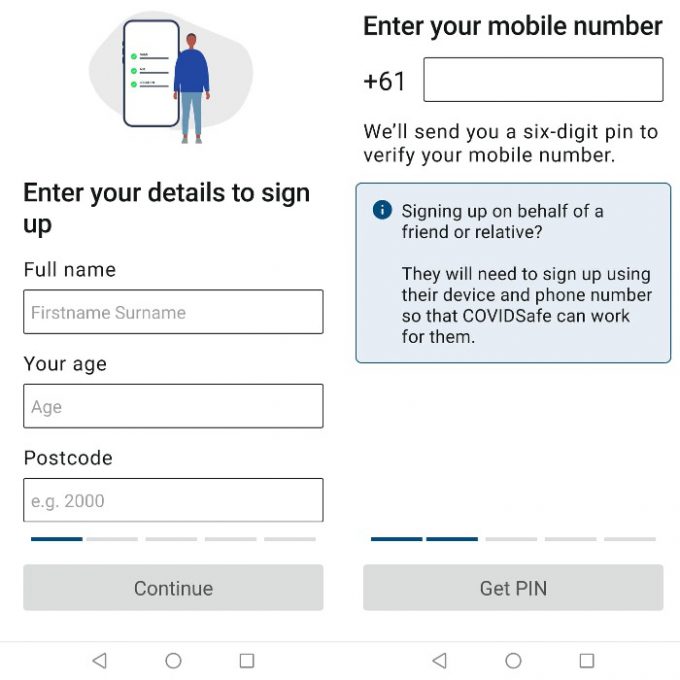The width and height of the screenshot is (680, 680).
Task: Select the Postcode input box
Action: 173,500
